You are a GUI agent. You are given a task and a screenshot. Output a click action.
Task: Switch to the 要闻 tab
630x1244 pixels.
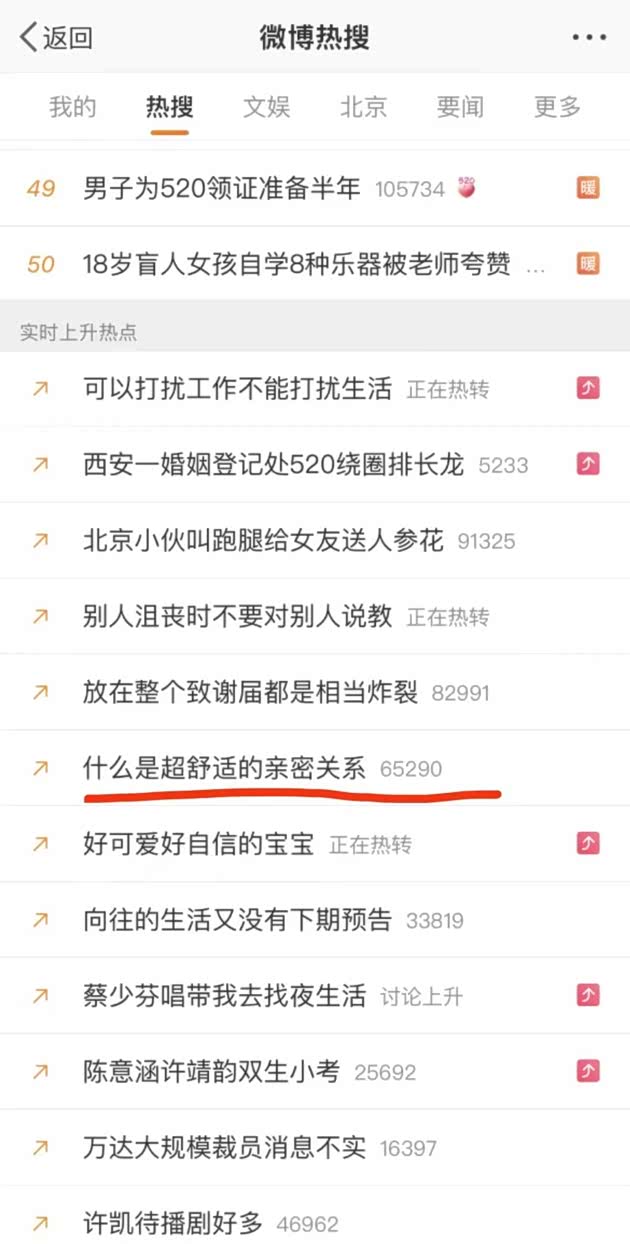[461, 107]
